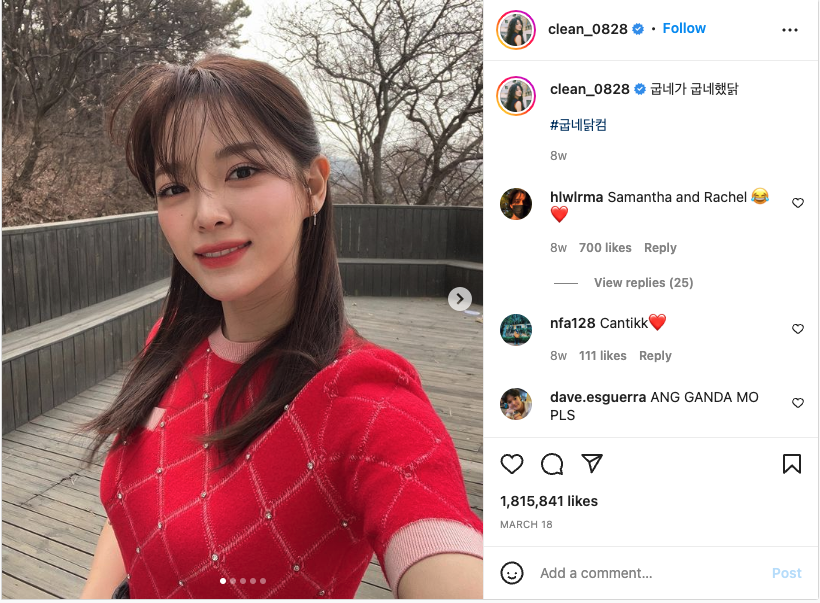Open the post's three-dot options menu
This screenshot has height=603, width=820.
pyautogui.click(x=790, y=30)
